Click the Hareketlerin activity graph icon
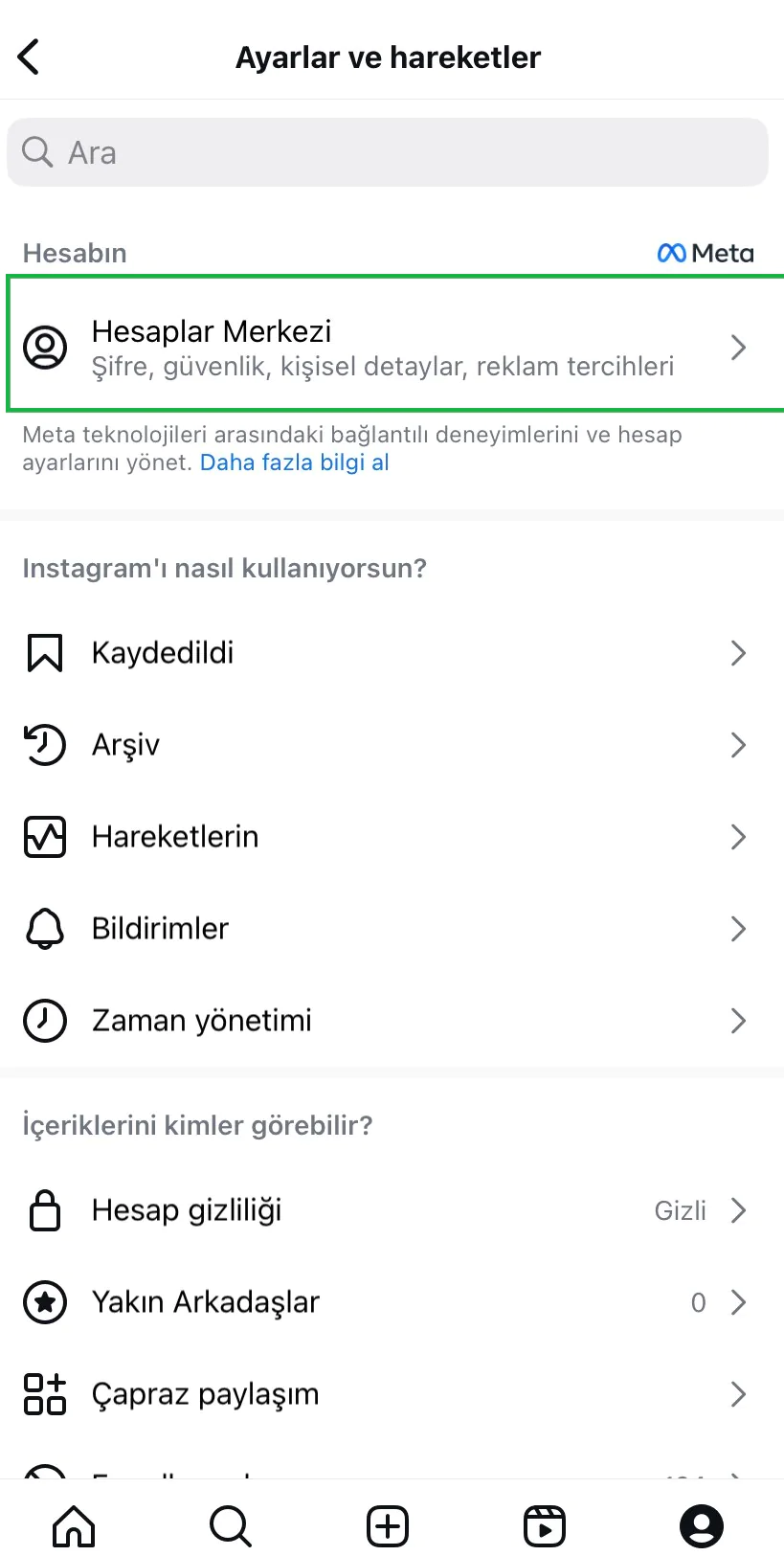Screen dimensions: 784x1556 (43, 836)
